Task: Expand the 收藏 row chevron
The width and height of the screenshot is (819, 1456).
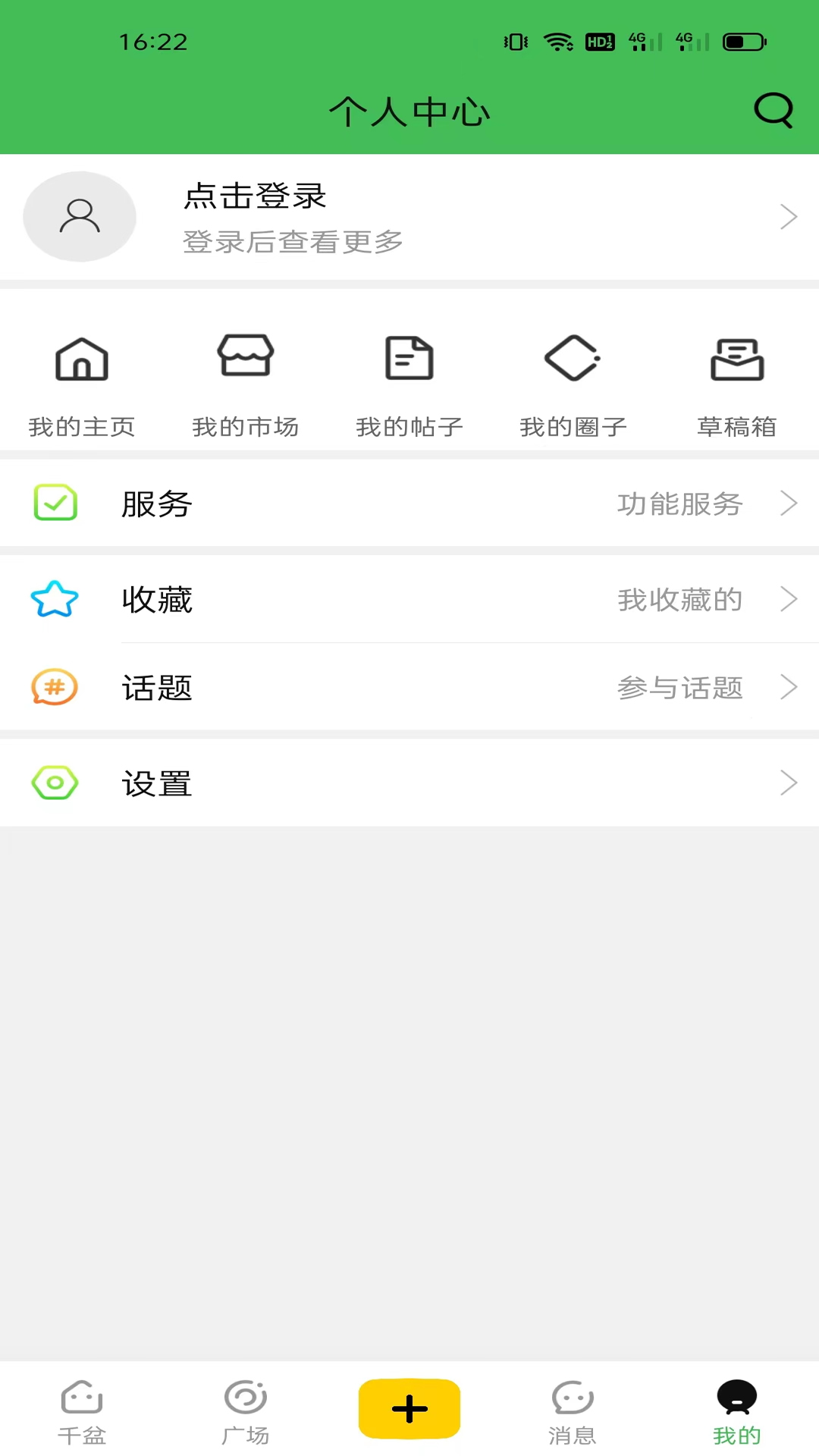Action: (x=789, y=599)
